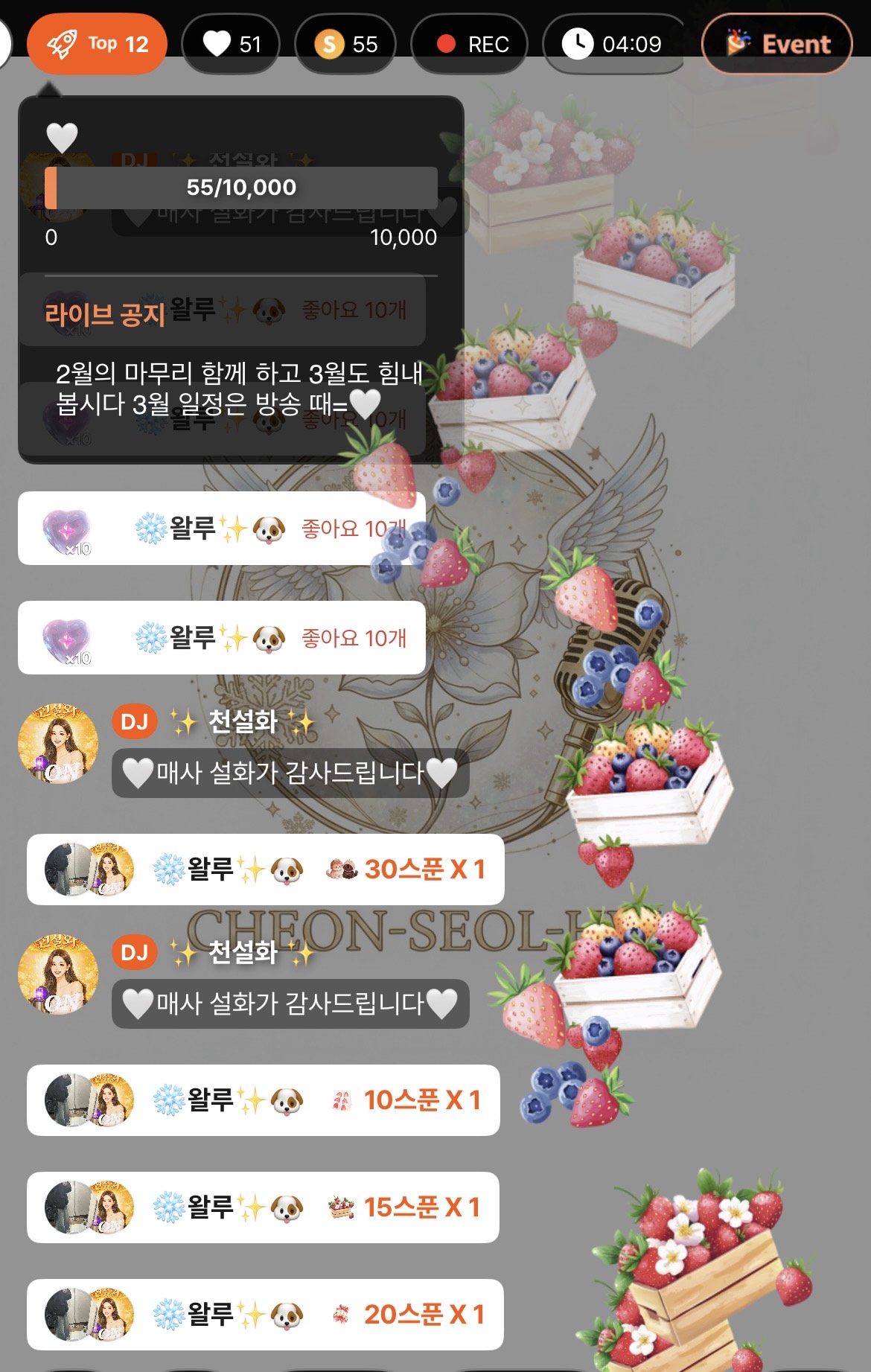Viewport: 871px width, 1372px height.
Task: Open the 15스푼 X 1 gift message
Action: pyautogui.click(x=263, y=1207)
